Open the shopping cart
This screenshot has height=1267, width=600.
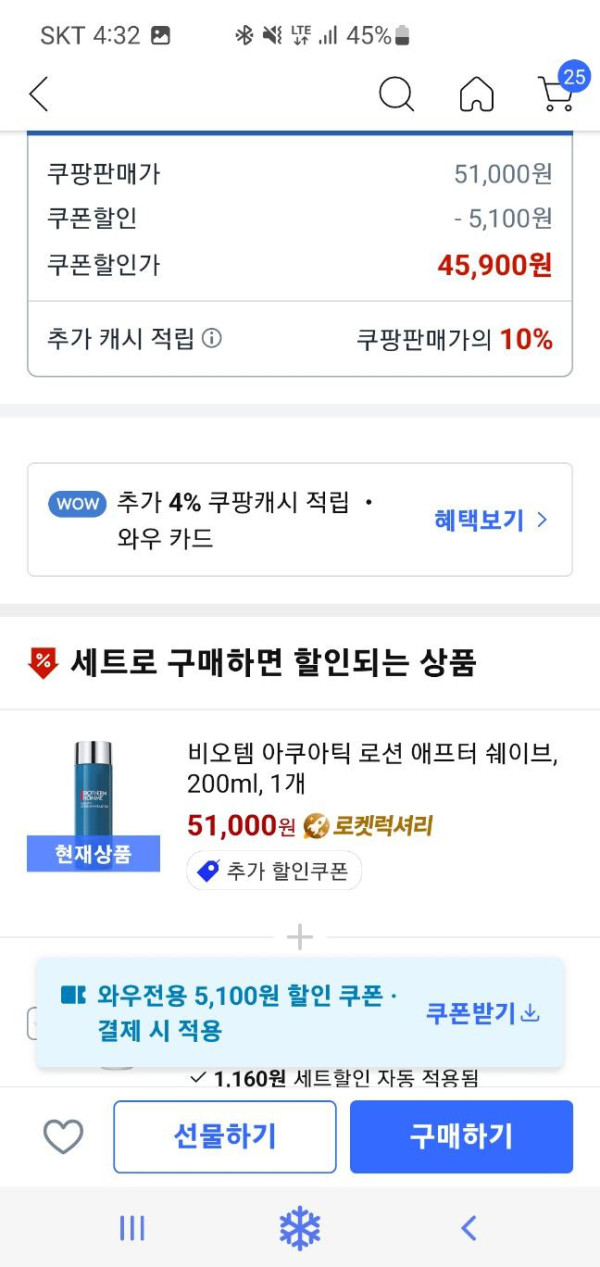point(556,94)
